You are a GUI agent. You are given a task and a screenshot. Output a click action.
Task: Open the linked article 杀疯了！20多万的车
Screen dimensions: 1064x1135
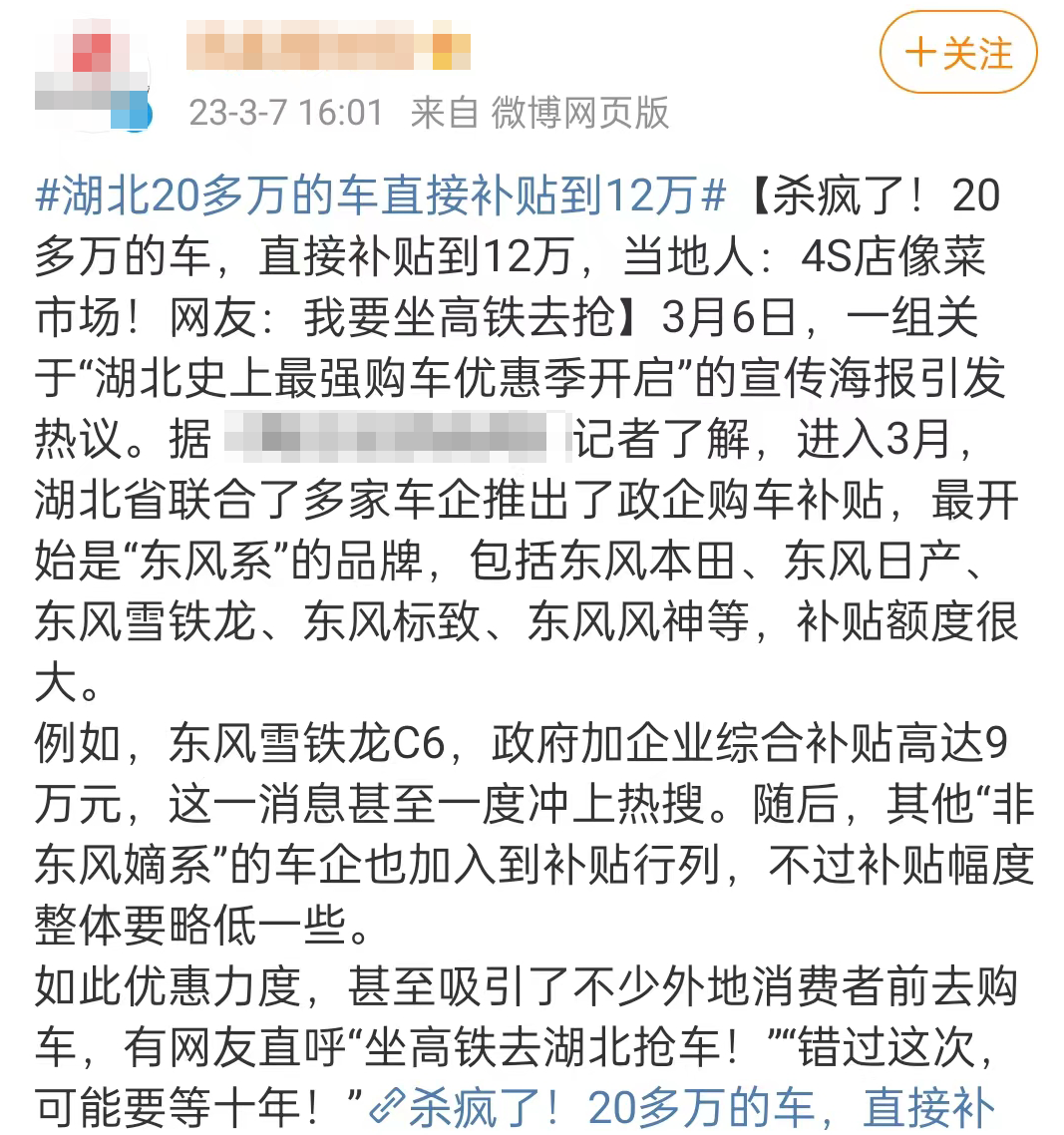click(688, 1107)
